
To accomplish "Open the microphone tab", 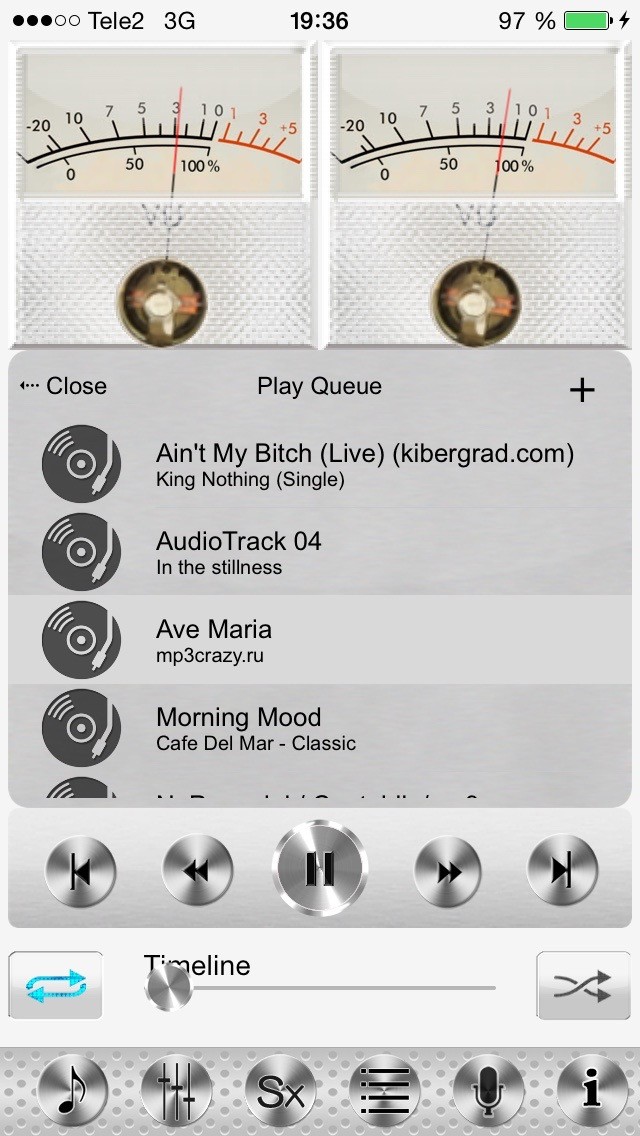I will tap(488, 1092).
